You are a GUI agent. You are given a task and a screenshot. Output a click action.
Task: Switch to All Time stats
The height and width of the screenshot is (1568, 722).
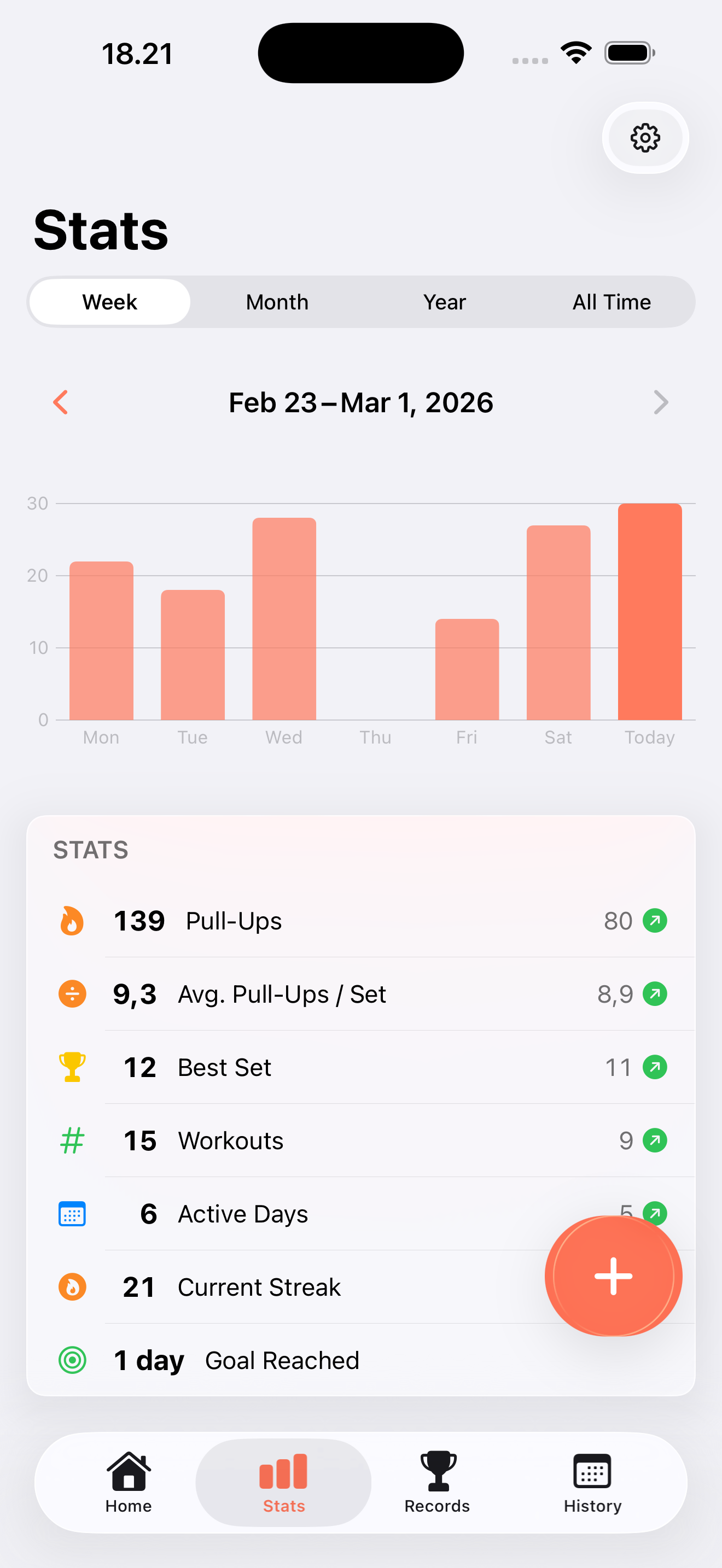(611, 301)
